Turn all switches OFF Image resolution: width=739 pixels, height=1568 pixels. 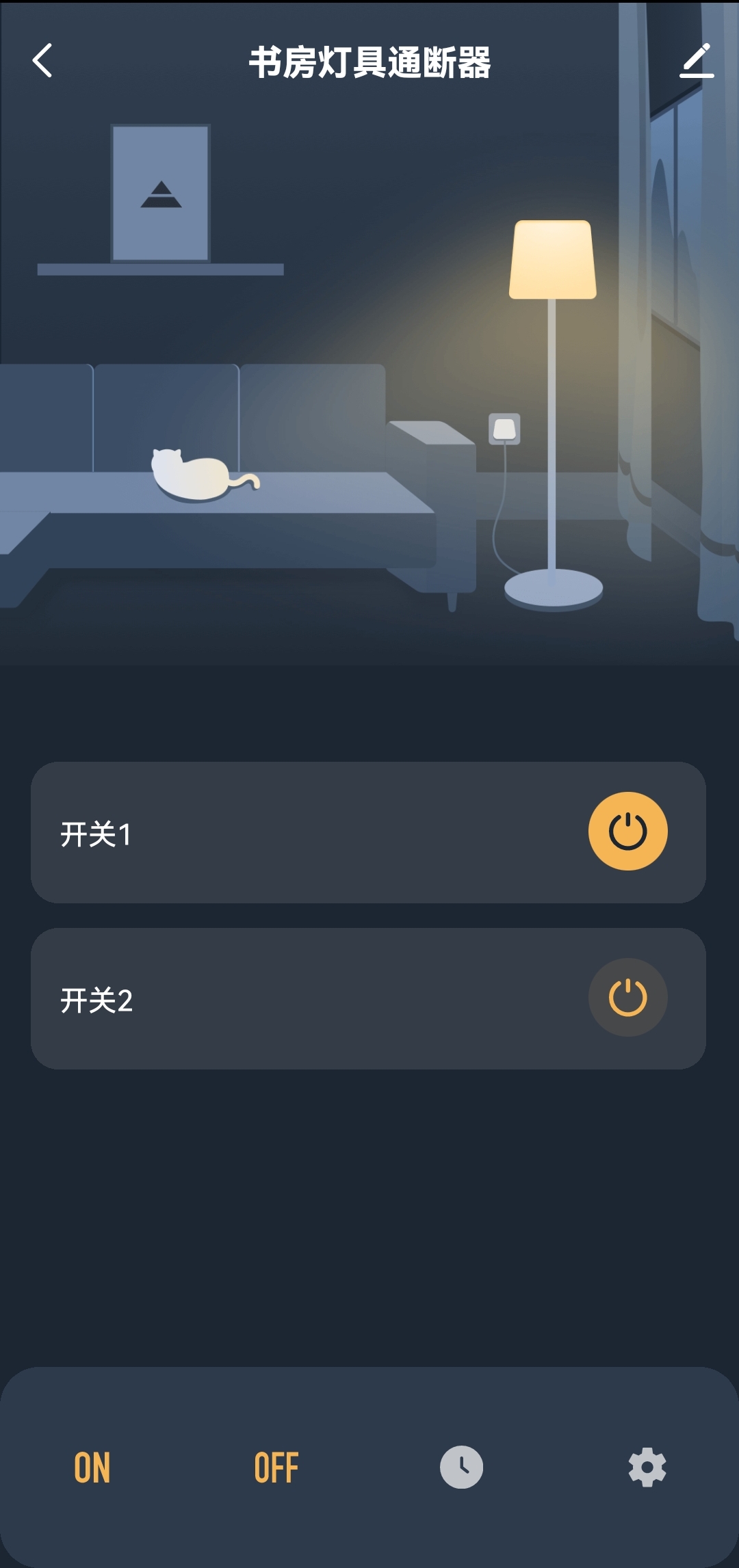tap(276, 1467)
